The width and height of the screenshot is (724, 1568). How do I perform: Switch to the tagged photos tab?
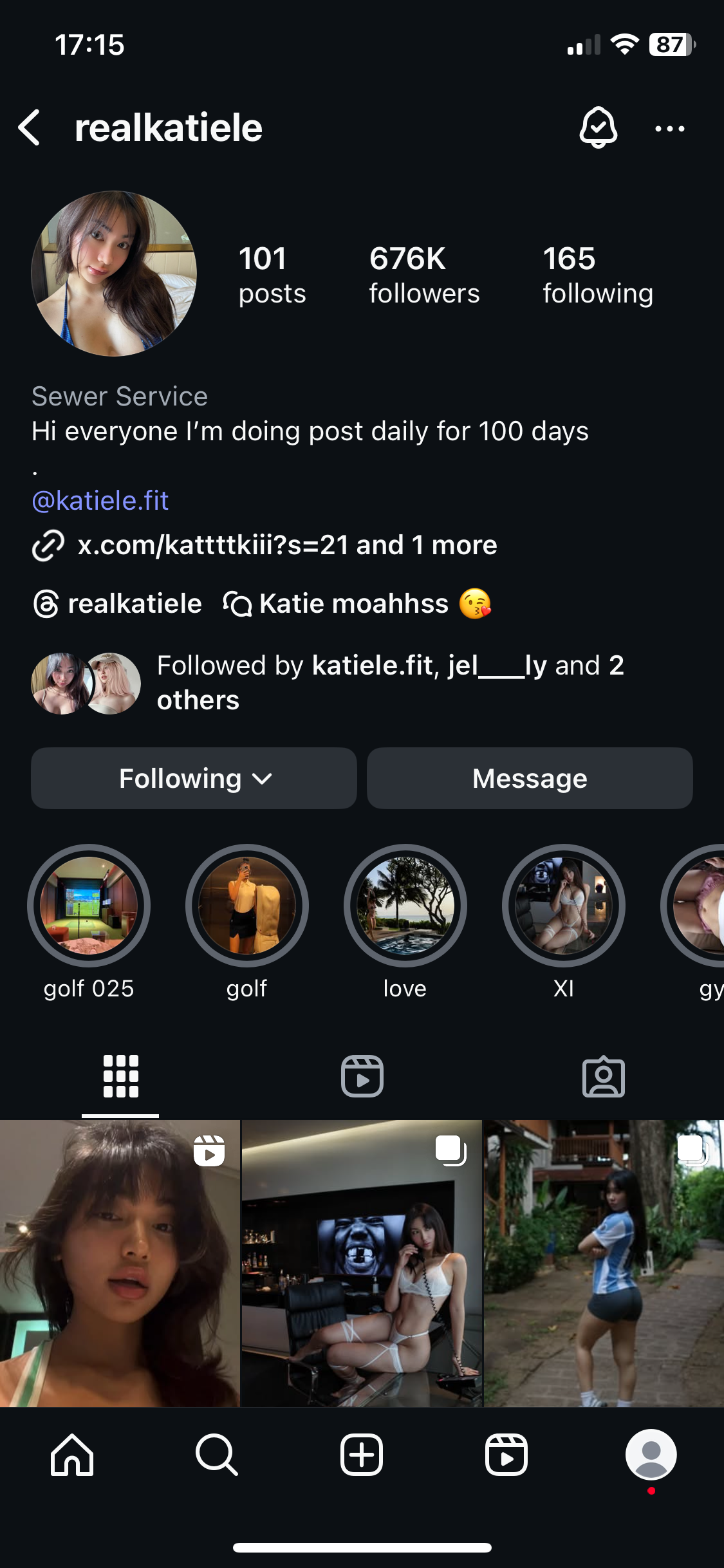point(603,1076)
